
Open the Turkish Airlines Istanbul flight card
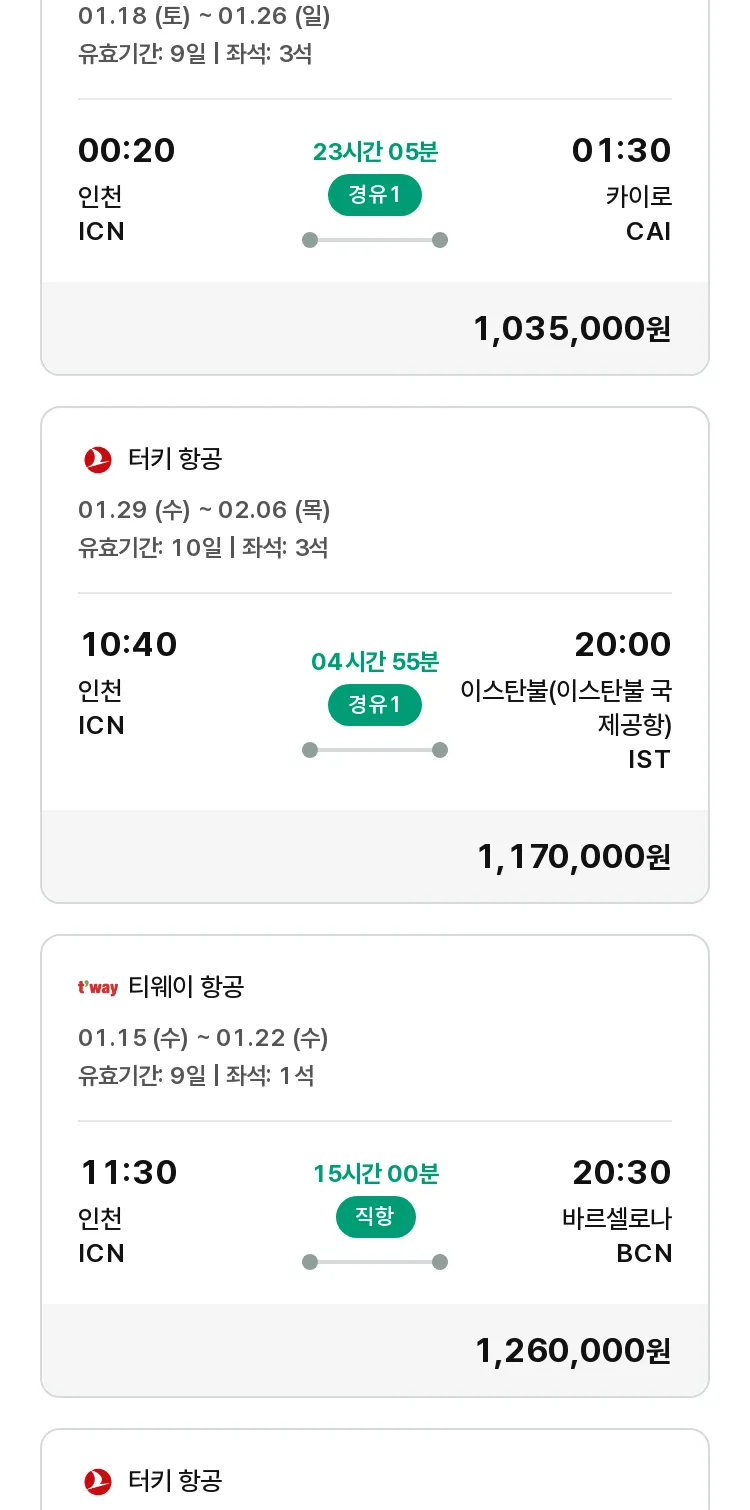pos(375,655)
